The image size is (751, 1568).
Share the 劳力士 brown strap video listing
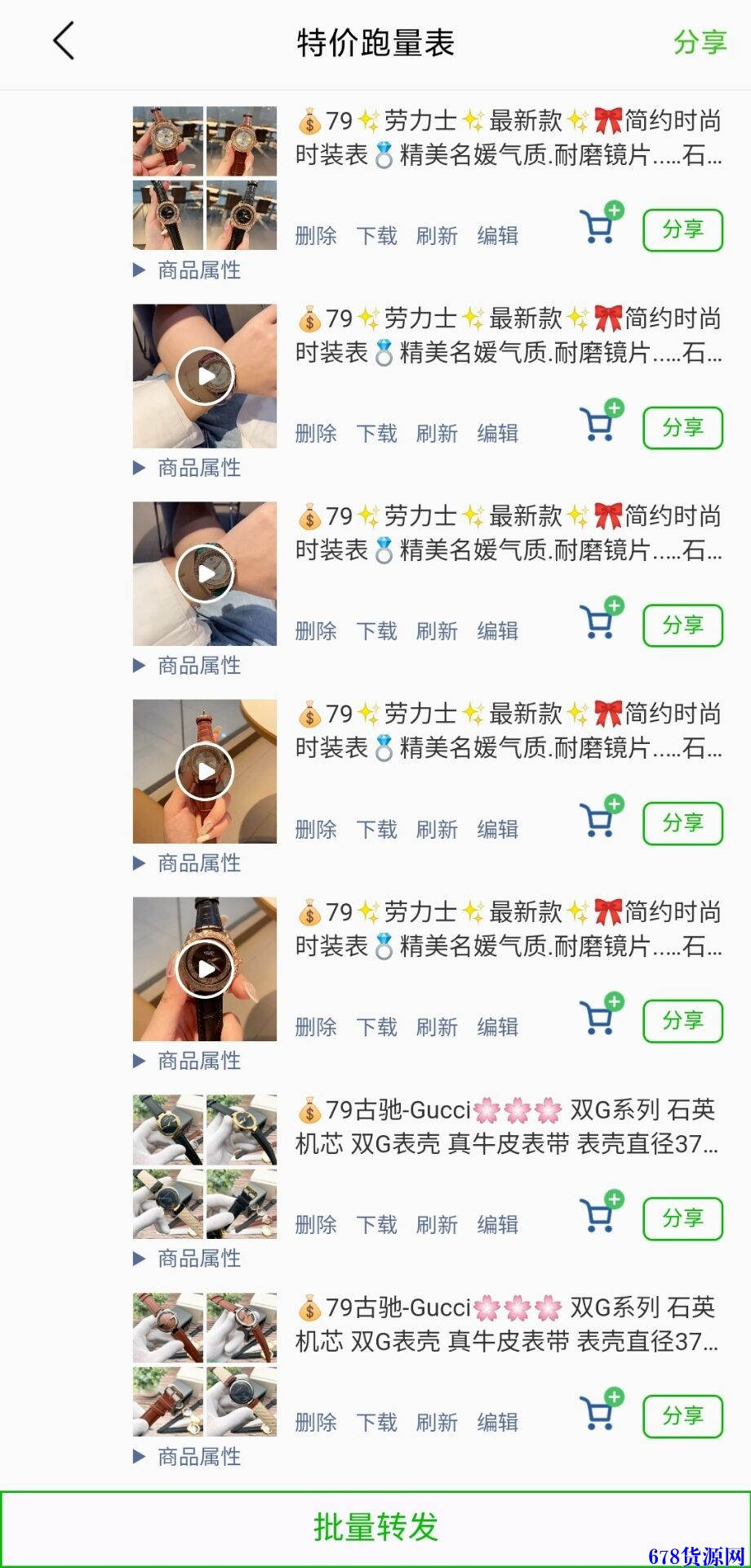click(x=682, y=822)
